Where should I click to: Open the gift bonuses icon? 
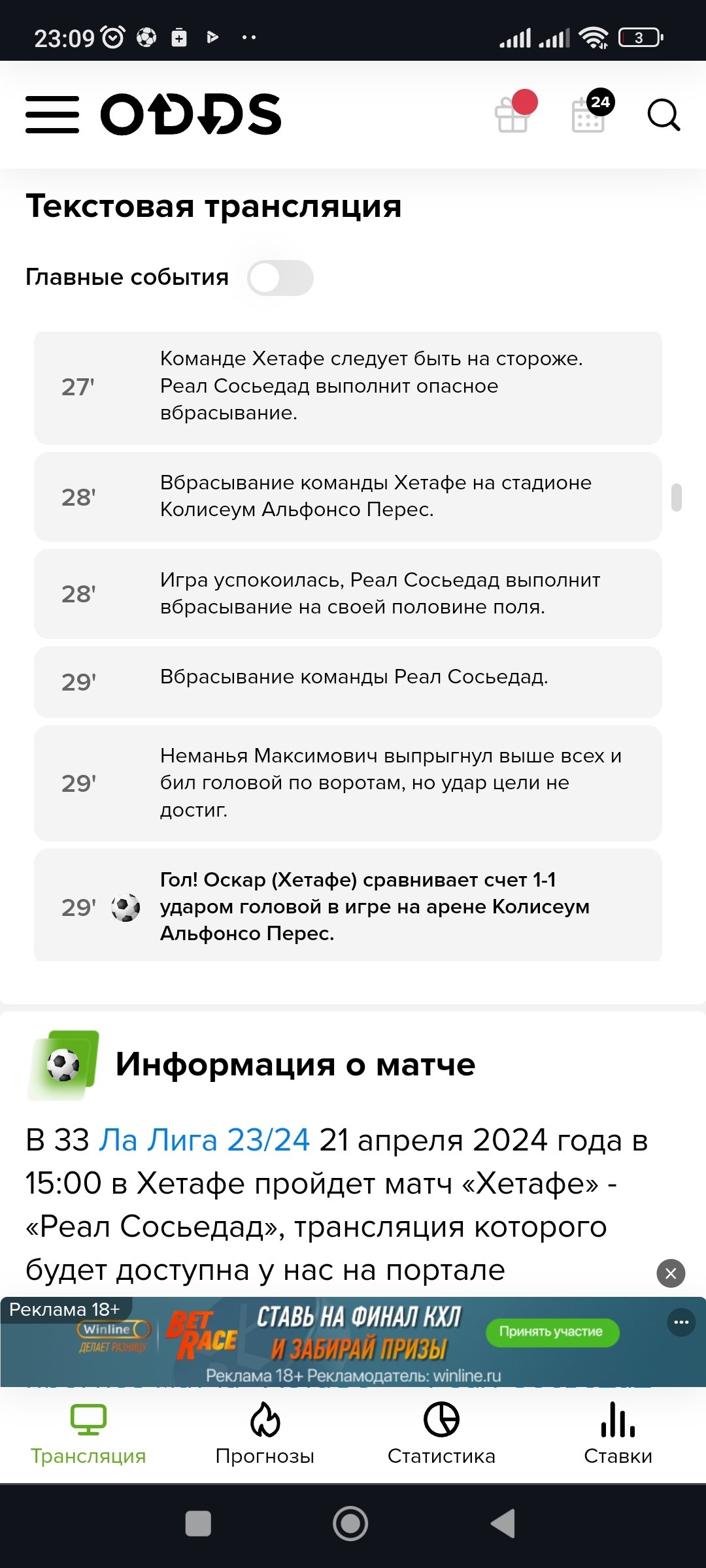[x=514, y=114]
